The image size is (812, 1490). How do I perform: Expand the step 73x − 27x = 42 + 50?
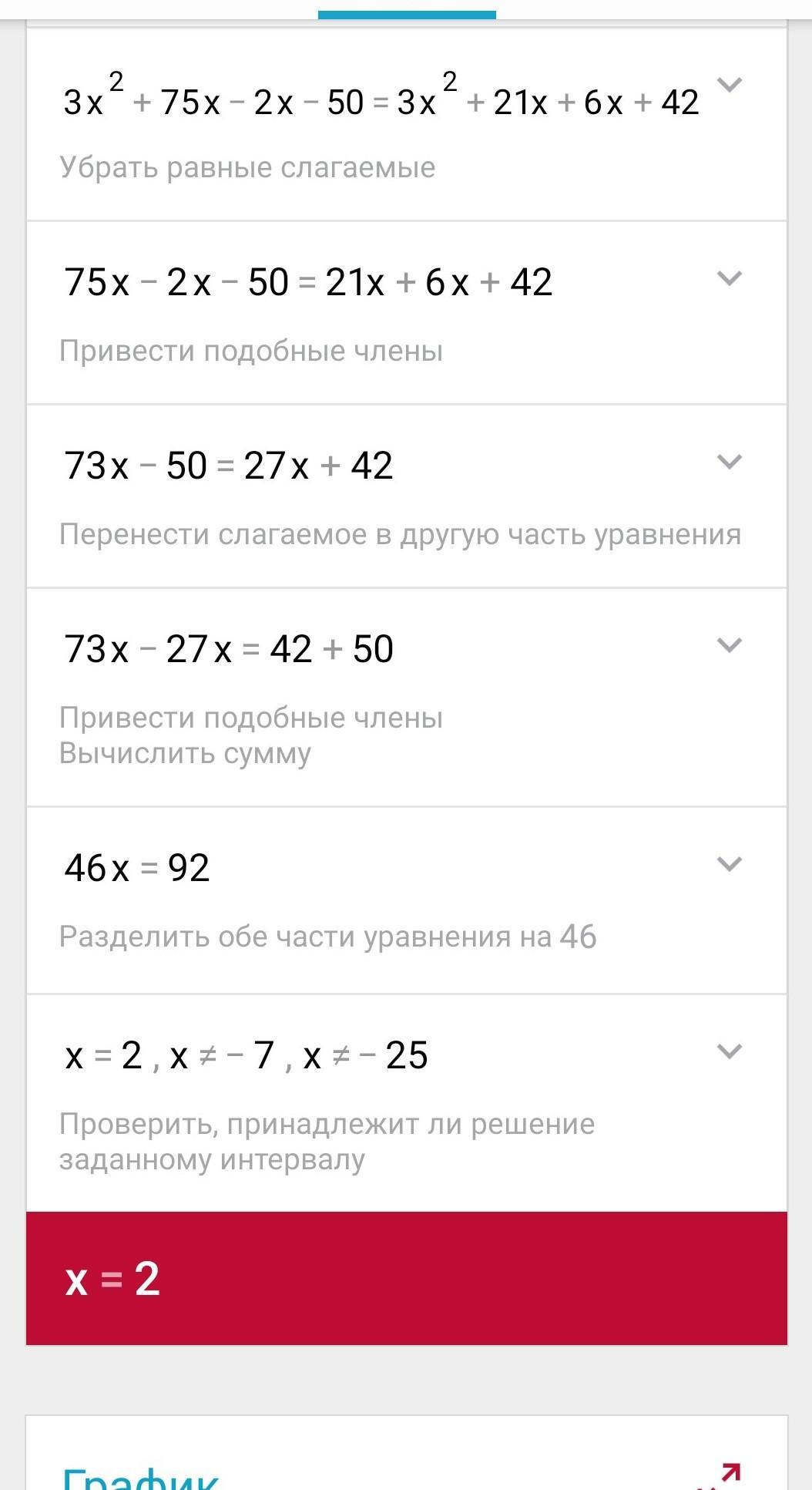tap(729, 645)
